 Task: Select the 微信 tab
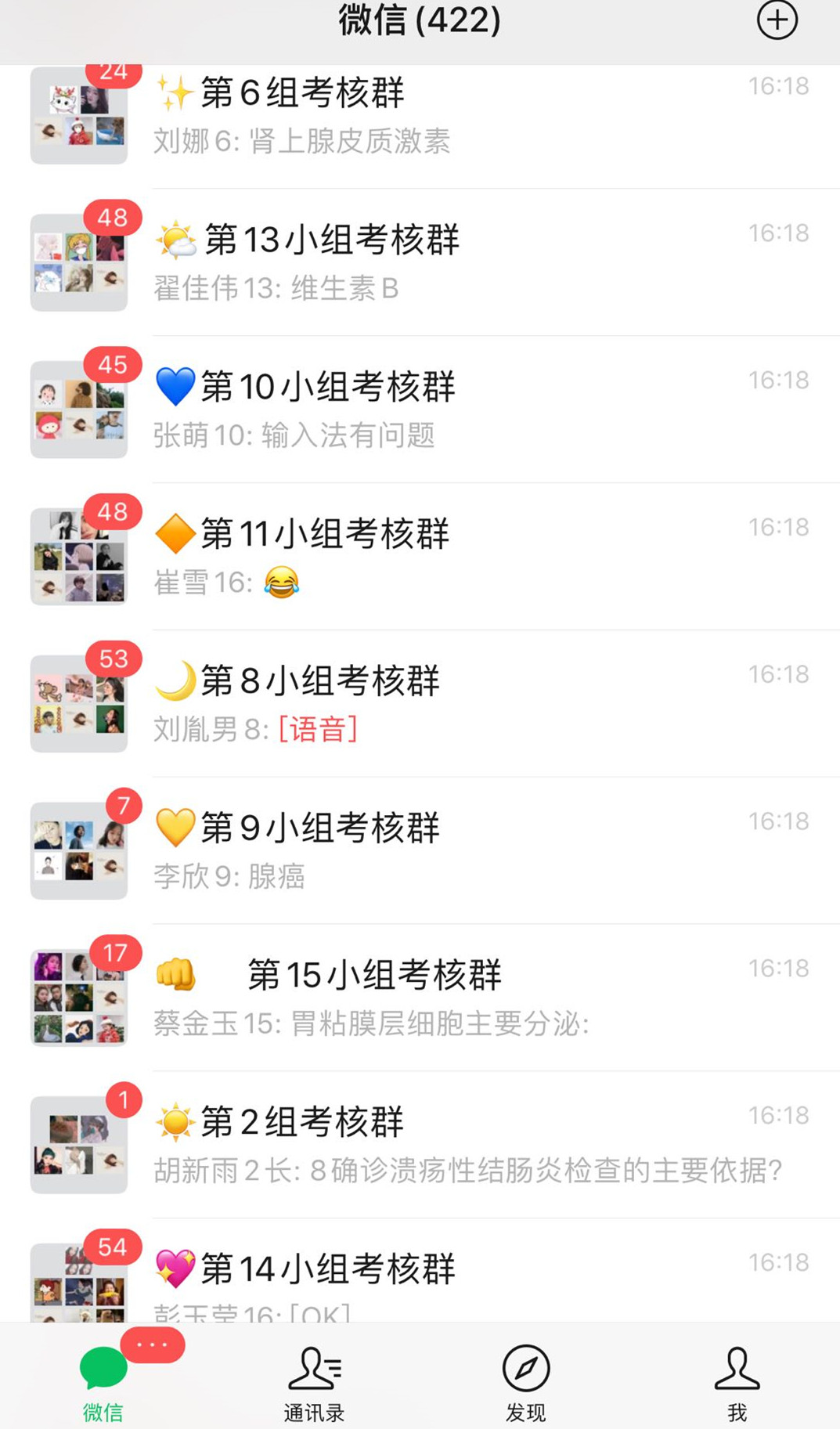pyautogui.click(x=103, y=1383)
